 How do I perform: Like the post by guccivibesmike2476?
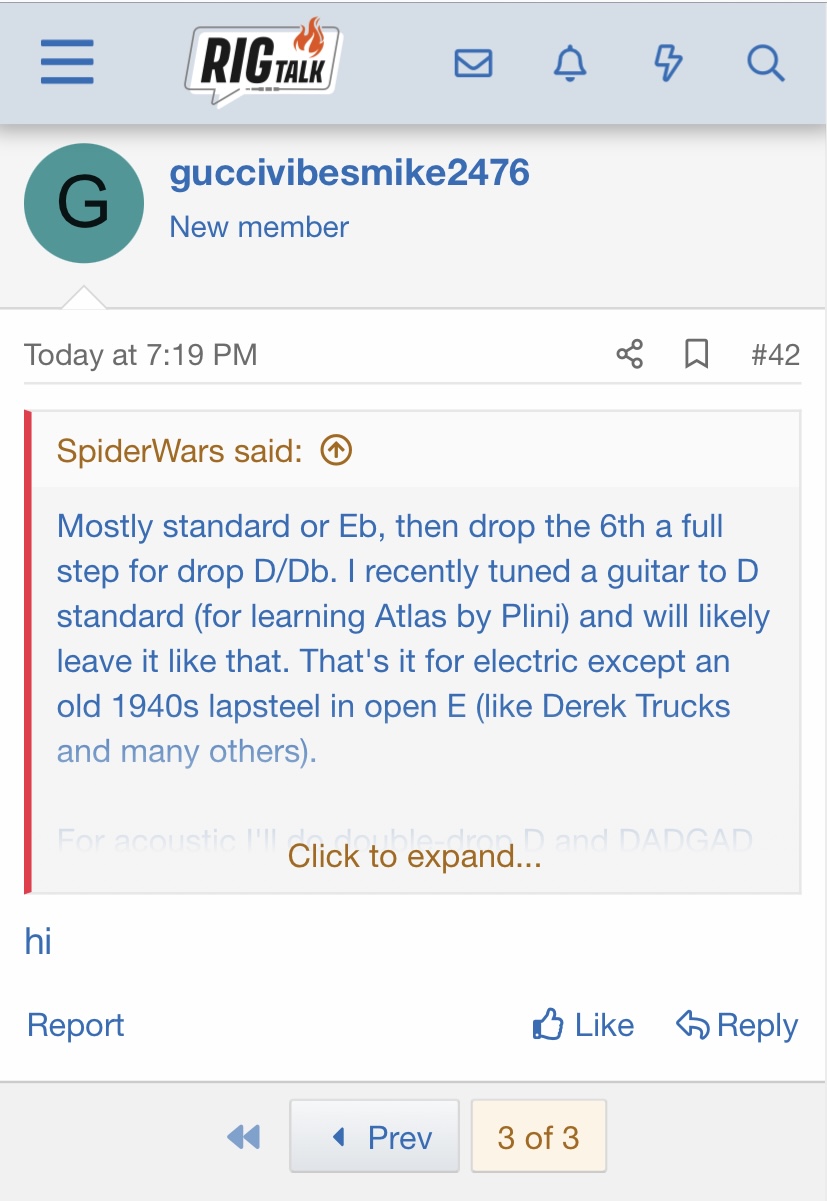click(x=583, y=1025)
